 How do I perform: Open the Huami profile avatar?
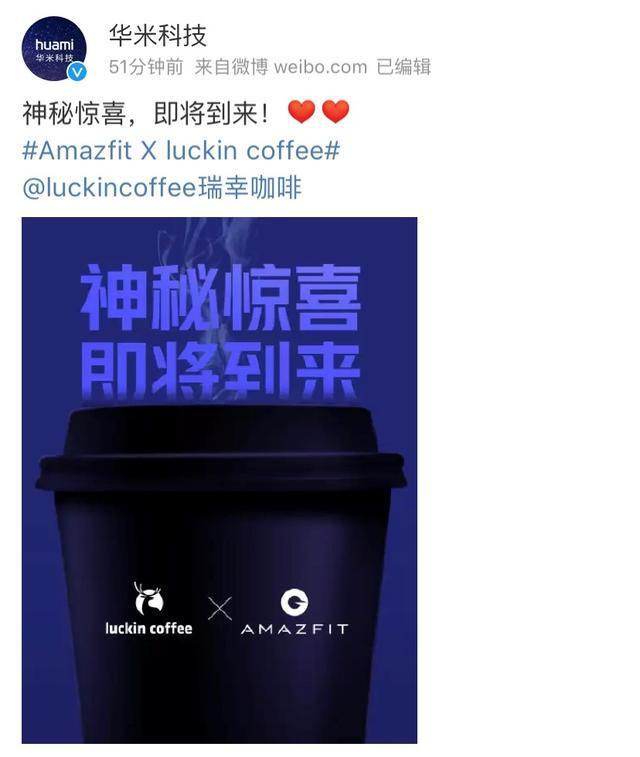point(54,48)
